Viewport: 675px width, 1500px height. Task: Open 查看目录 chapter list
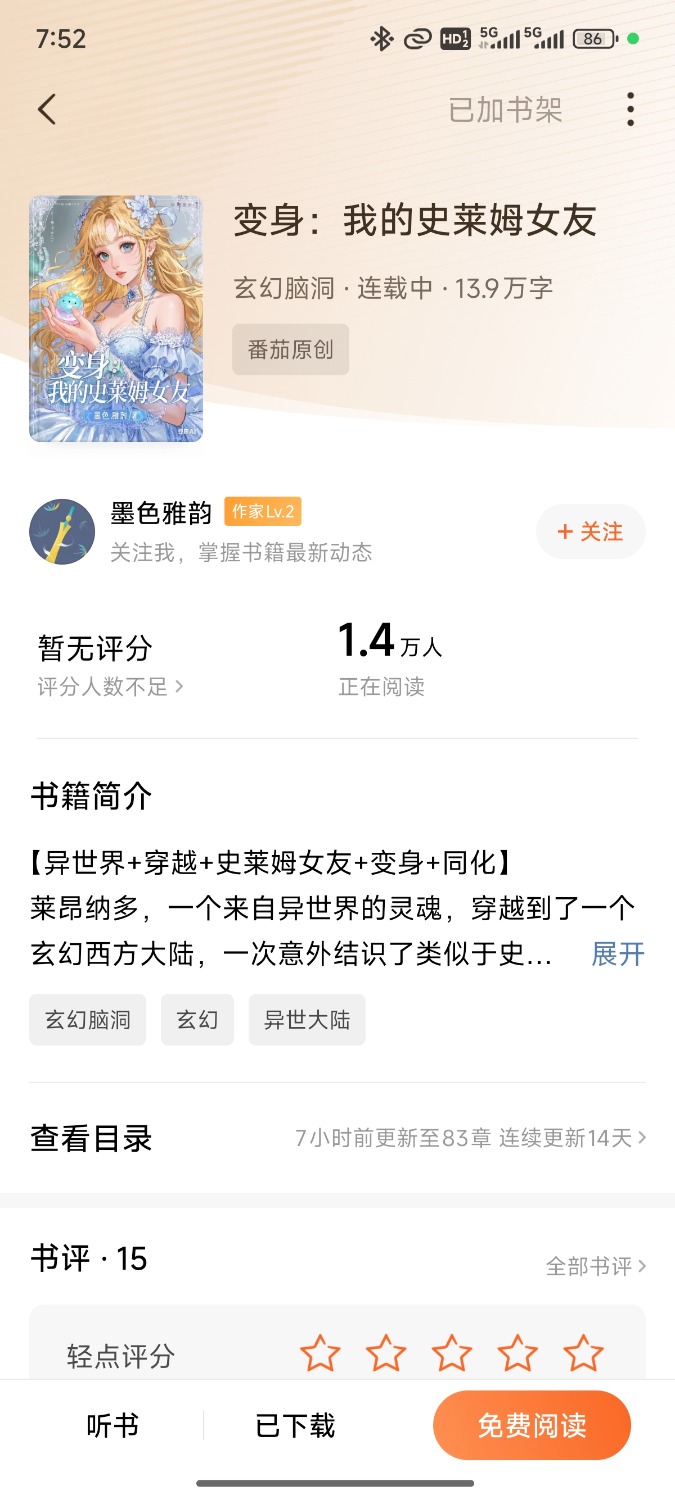pos(337,1138)
